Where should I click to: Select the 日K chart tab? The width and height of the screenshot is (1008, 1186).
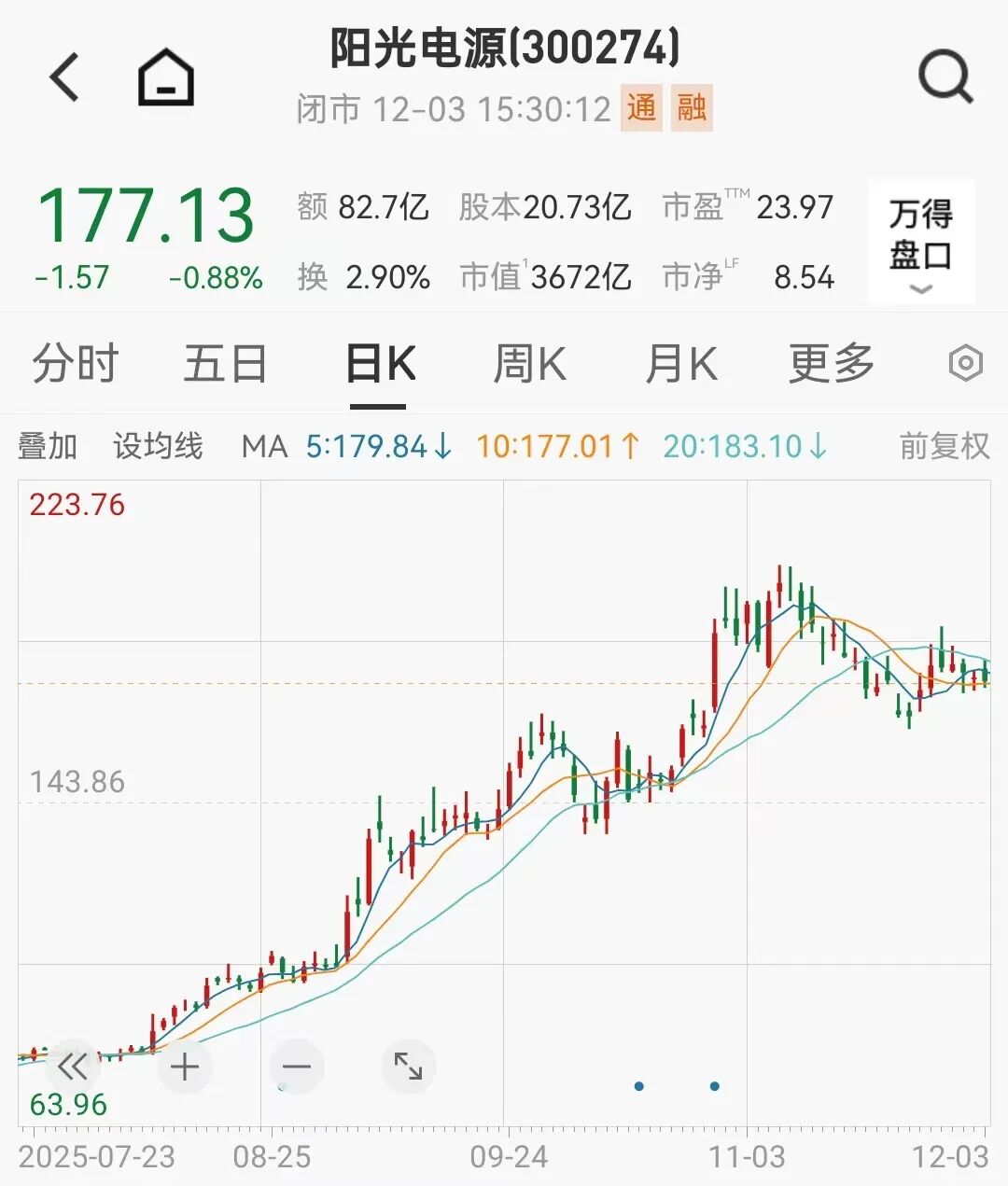380,364
